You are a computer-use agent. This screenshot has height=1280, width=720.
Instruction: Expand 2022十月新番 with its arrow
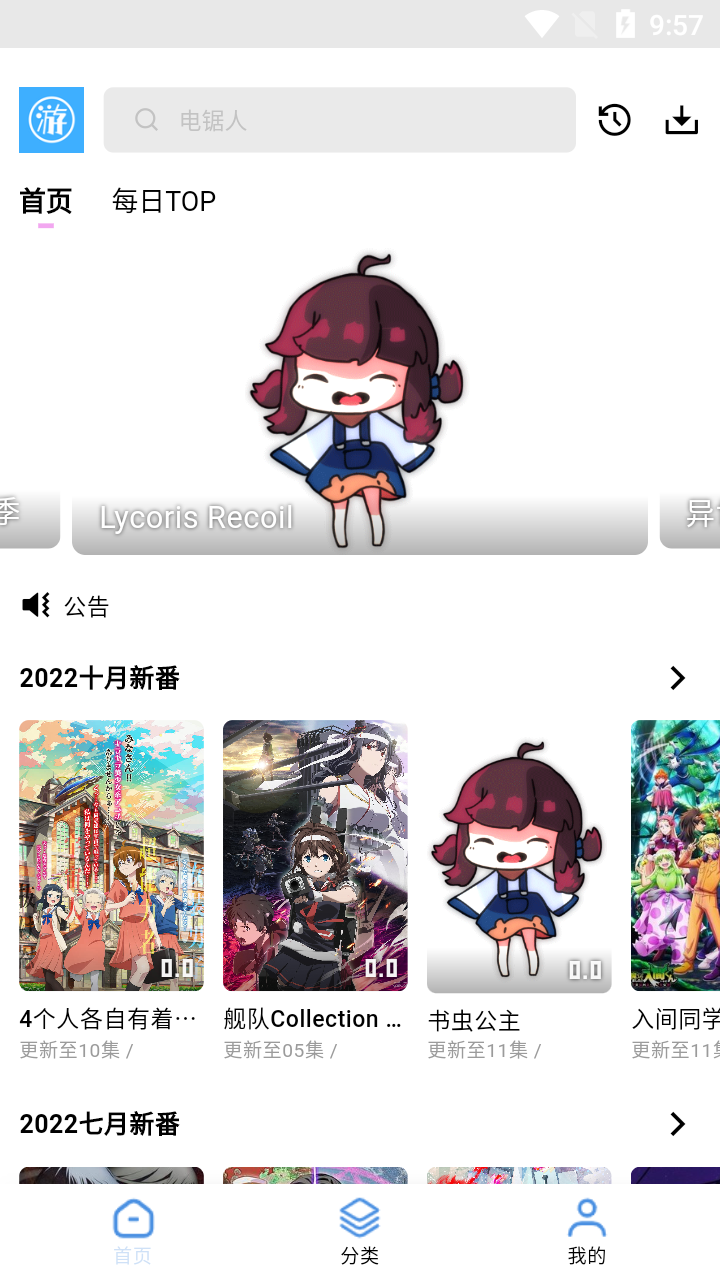(x=677, y=678)
